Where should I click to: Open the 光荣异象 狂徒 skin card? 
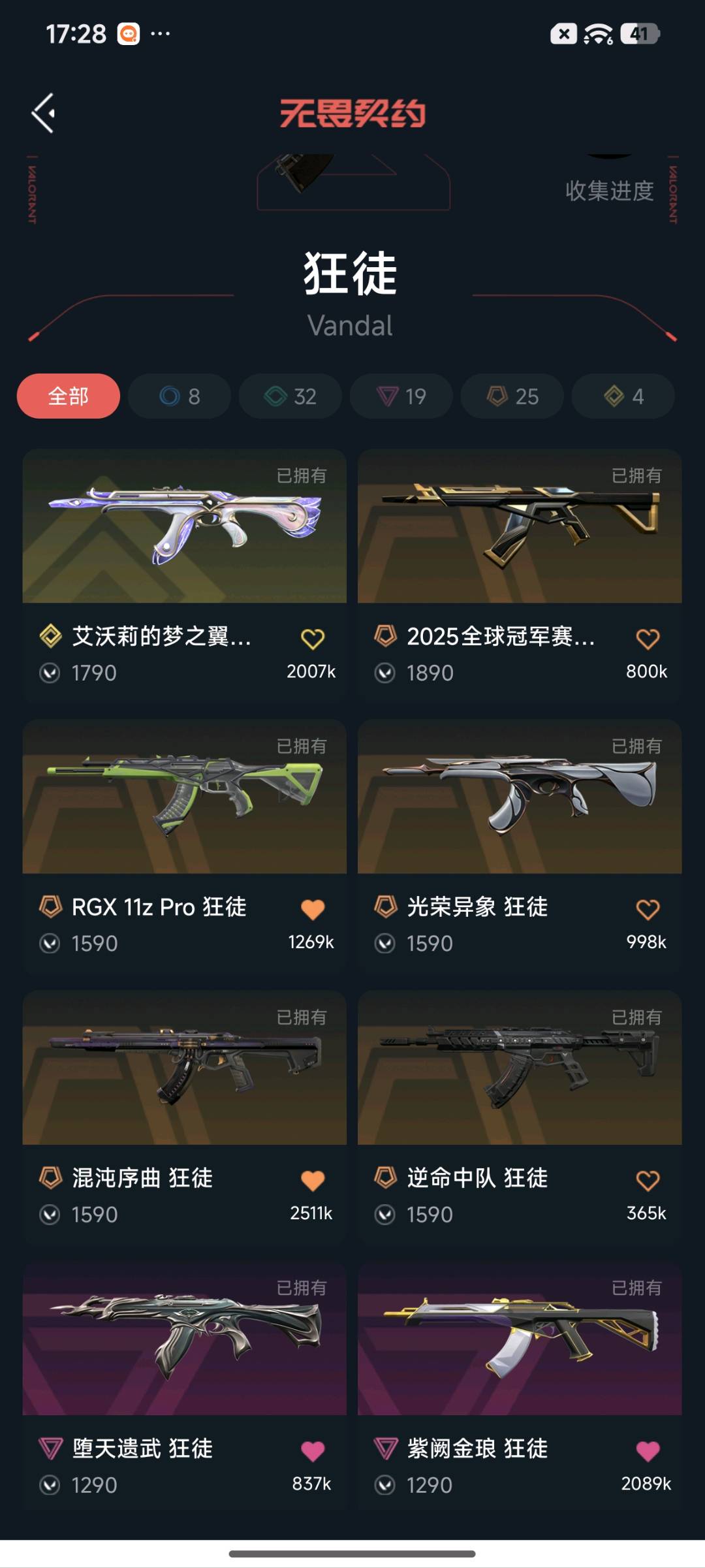tap(520, 846)
